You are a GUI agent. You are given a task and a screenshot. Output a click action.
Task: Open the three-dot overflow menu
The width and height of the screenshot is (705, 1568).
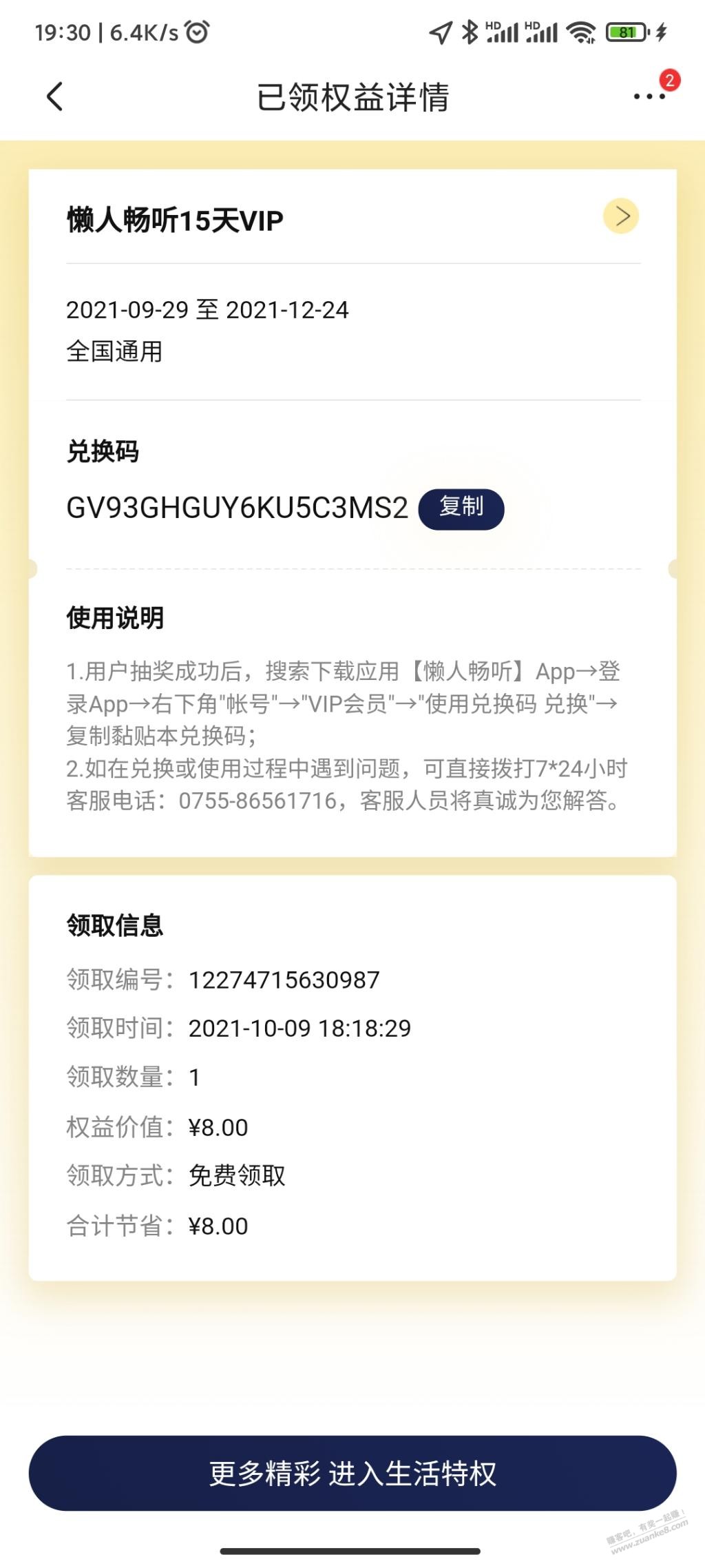649,96
